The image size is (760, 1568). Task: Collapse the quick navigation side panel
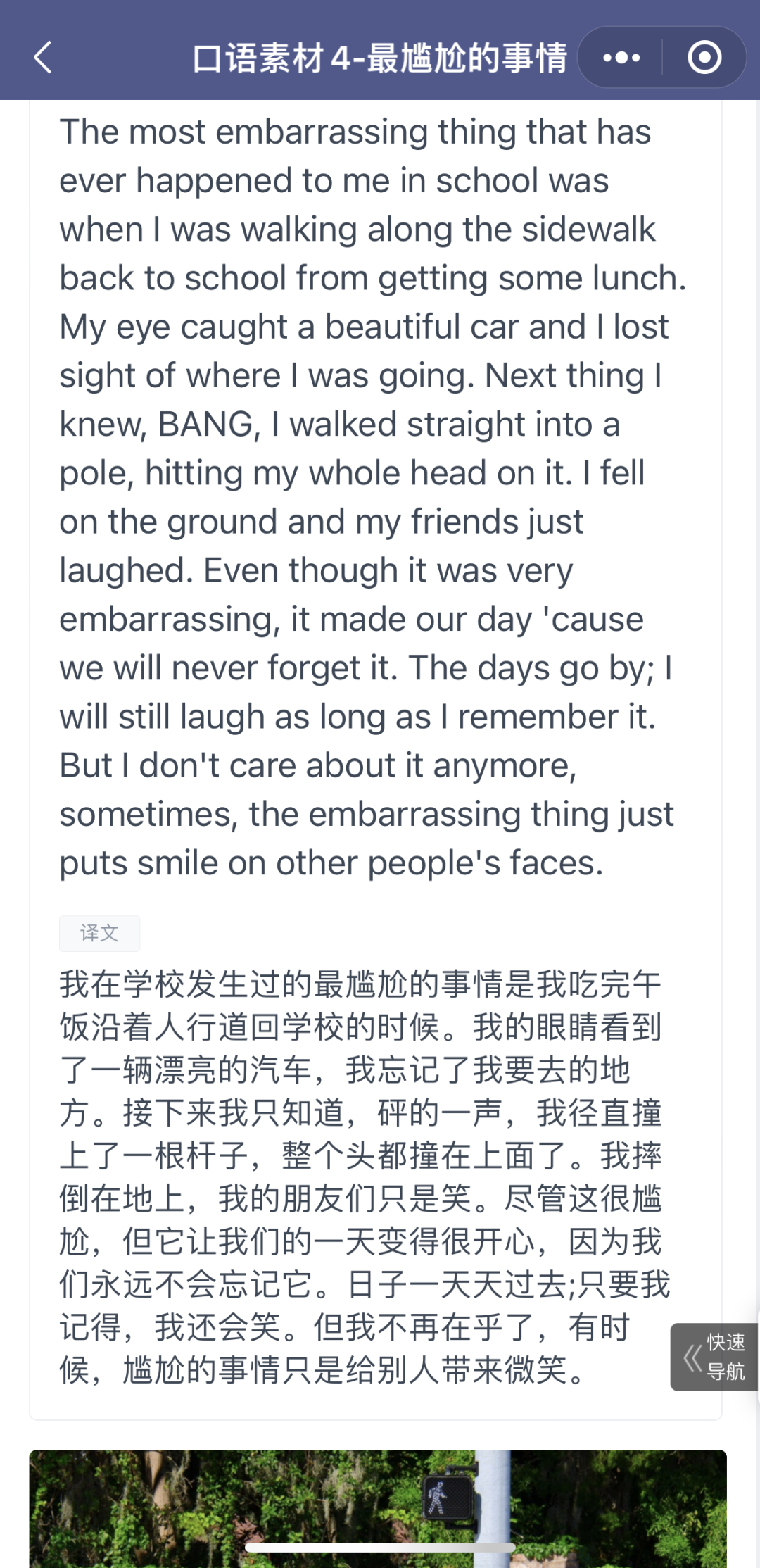pyautogui.click(x=692, y=1357)
